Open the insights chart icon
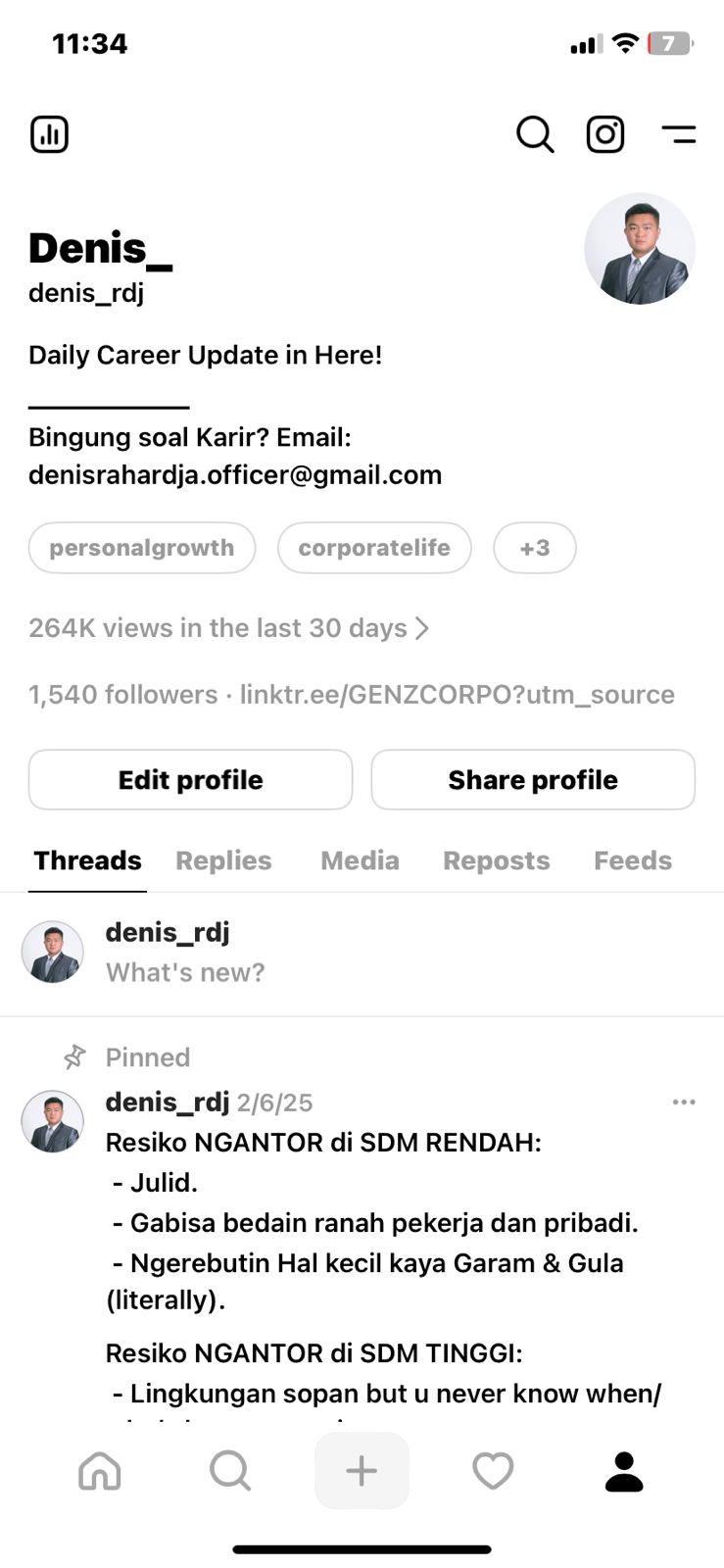The width and height of the screenshot is (724, 1568). tap(49, 134)
